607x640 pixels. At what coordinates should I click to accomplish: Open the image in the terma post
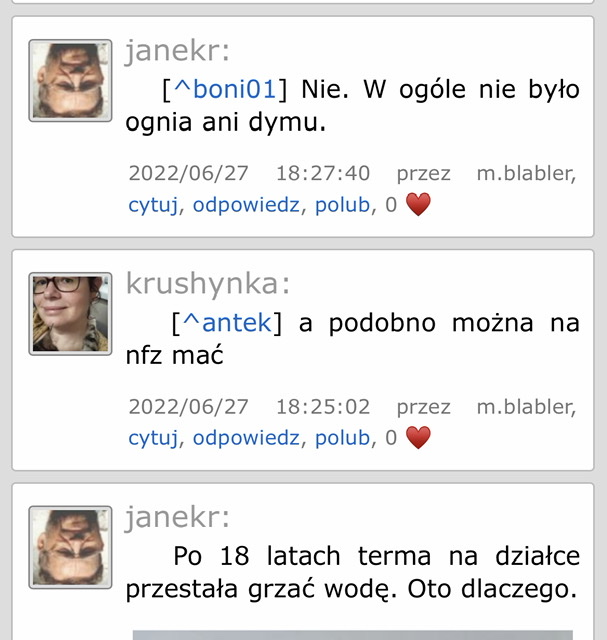click(x=352, y=635)
